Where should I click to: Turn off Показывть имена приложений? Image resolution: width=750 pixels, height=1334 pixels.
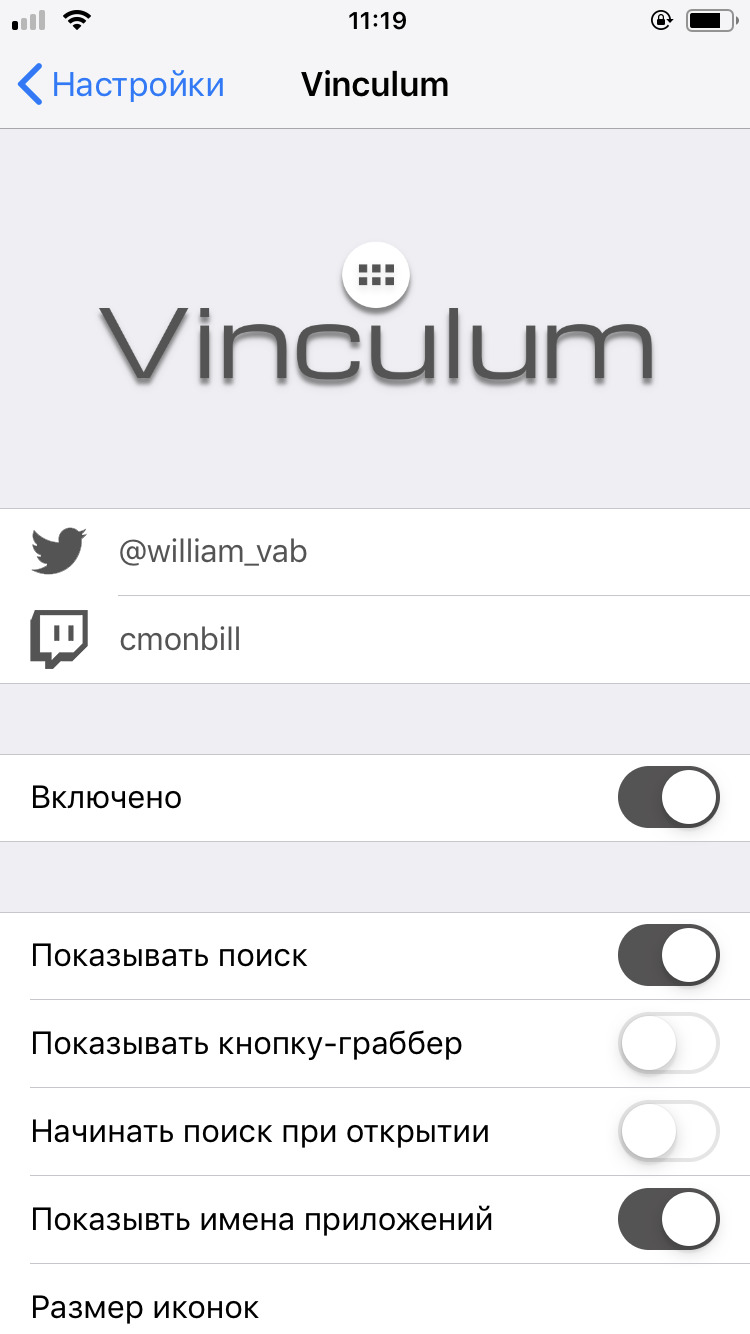tap(669, 1220)
